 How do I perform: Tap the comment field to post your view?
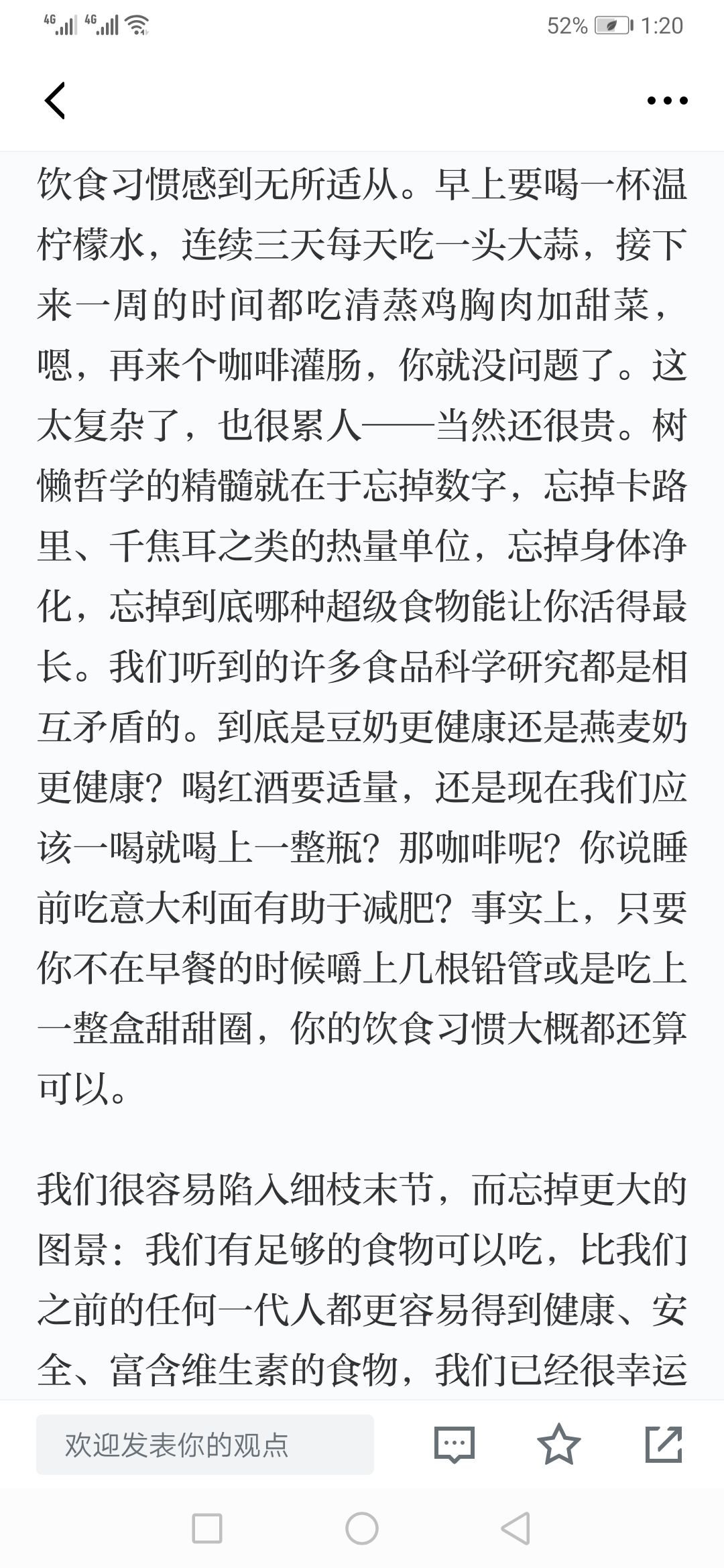click(x=205, y=1445)
